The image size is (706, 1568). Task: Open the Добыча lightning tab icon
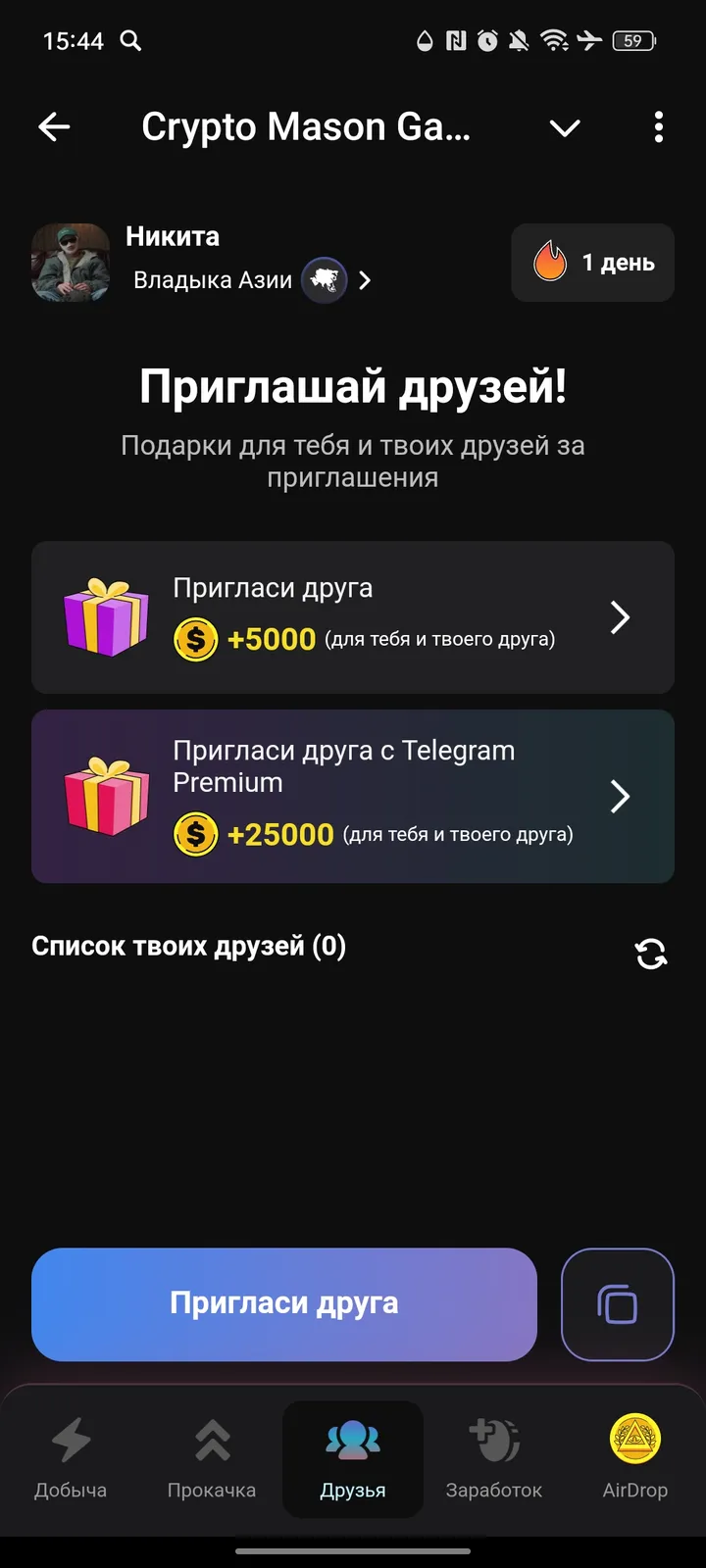[70, 1438]
